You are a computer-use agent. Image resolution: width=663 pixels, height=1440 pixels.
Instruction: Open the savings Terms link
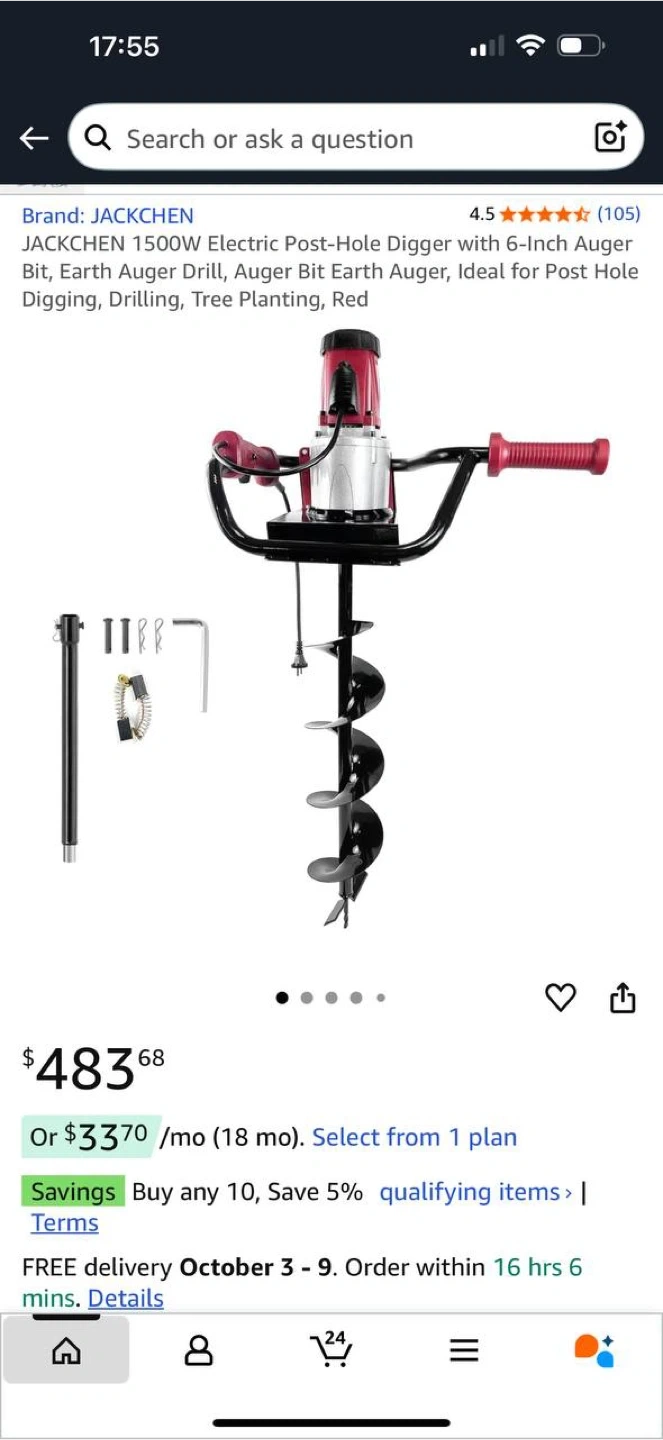(x=64, y=1223)
